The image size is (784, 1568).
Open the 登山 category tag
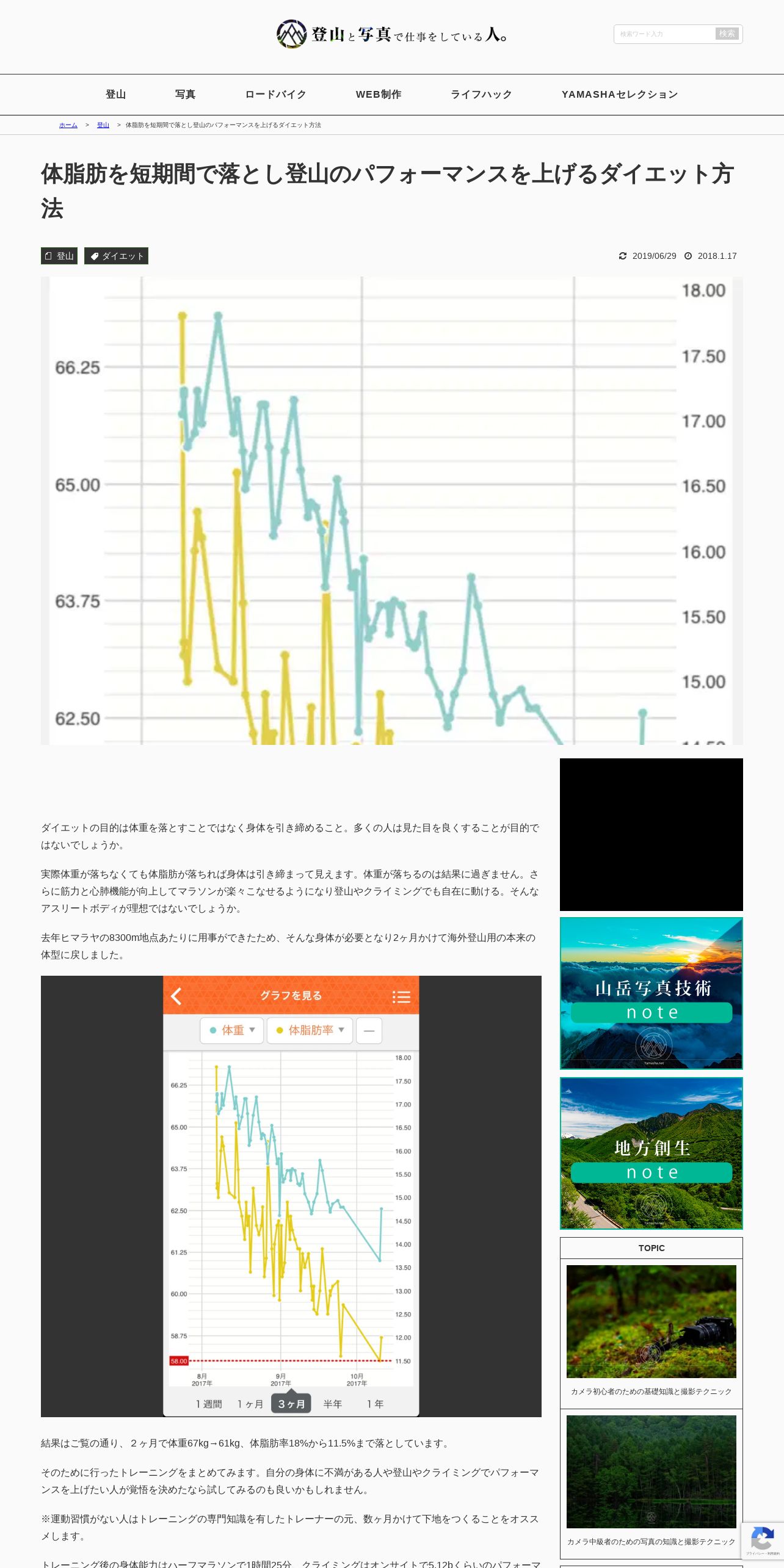click(59, 256)
